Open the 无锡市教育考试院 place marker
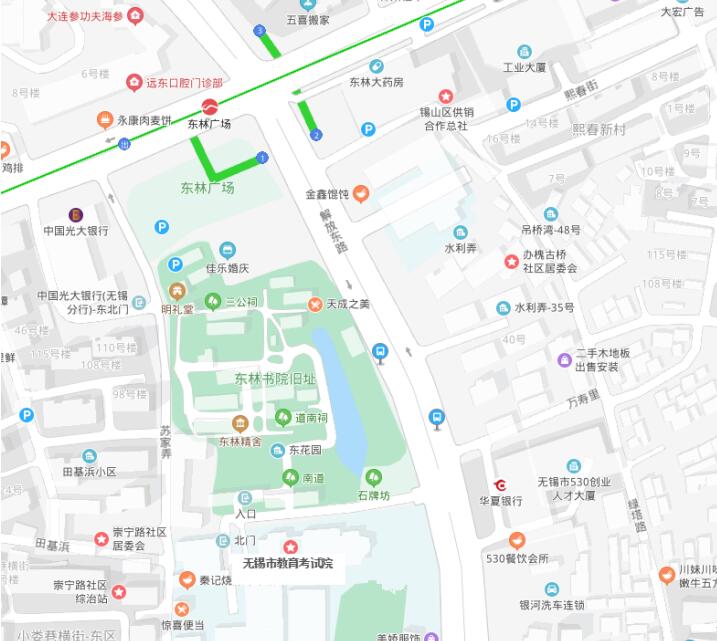This screenshot has height=641, width=717. (x=291, y=548)
